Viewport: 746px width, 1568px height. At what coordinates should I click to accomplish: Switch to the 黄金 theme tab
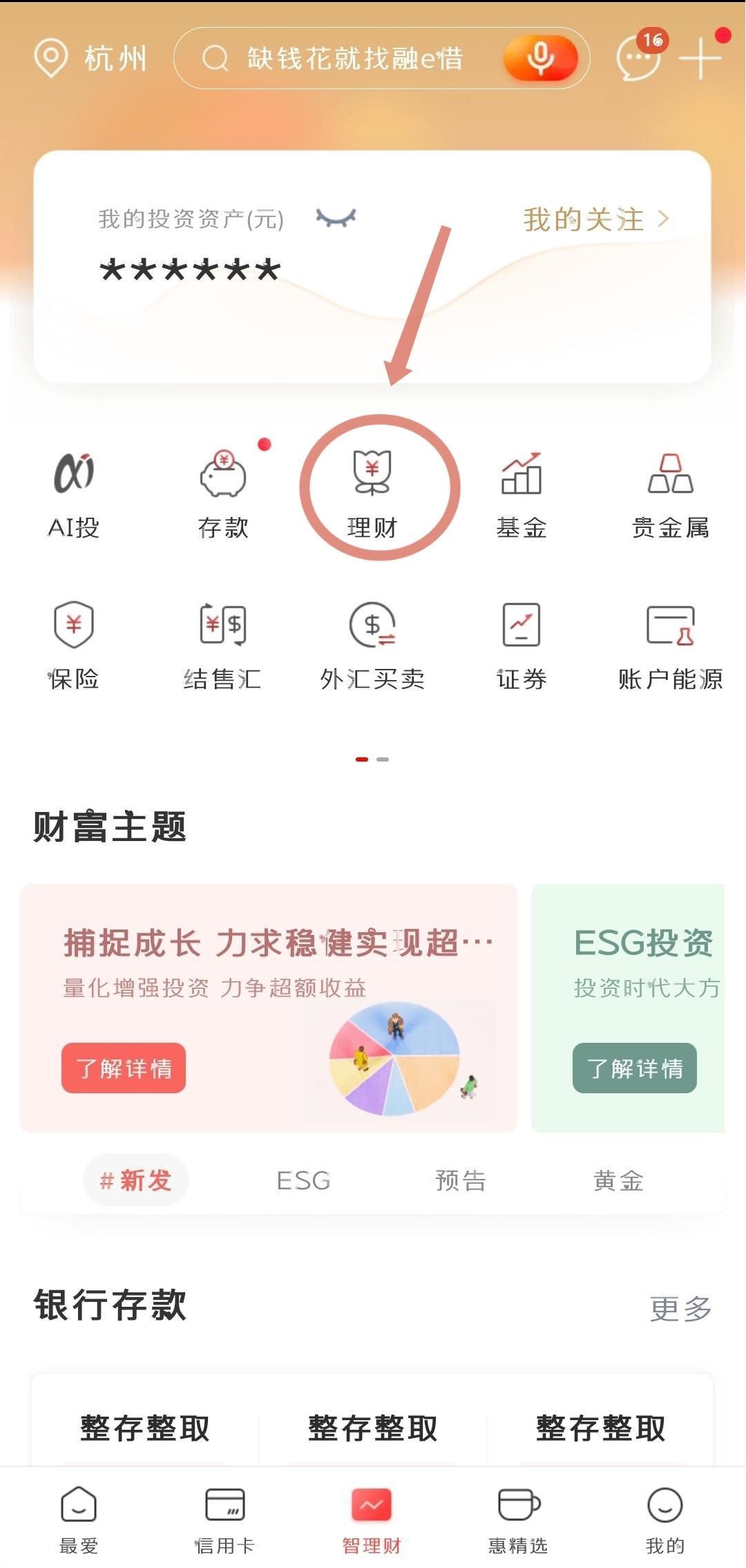(620, 1180)
